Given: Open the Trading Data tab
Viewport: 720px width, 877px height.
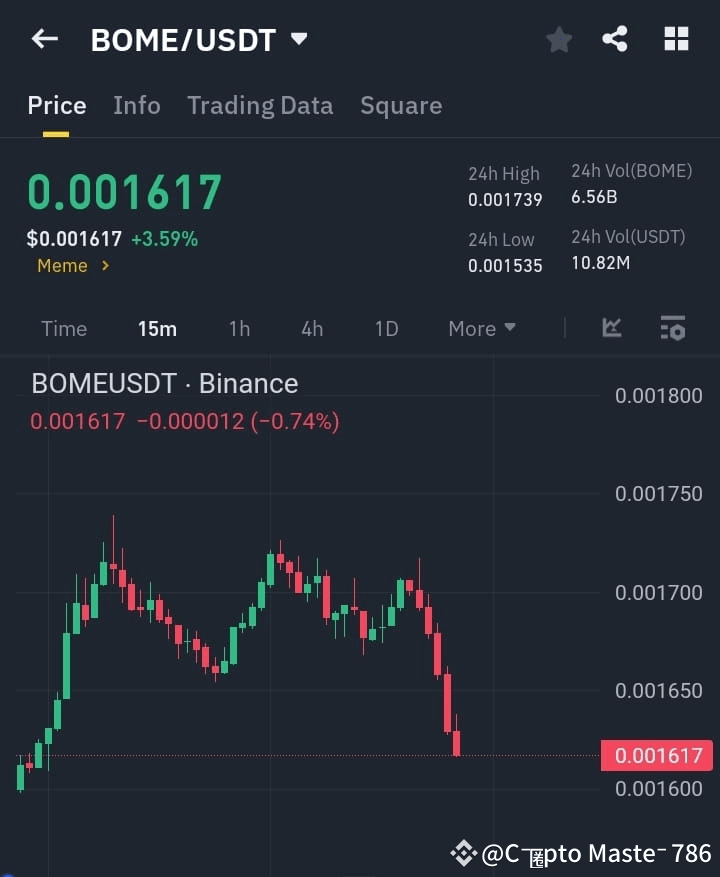Looking at the screenshot, I should tap(260, 105).
